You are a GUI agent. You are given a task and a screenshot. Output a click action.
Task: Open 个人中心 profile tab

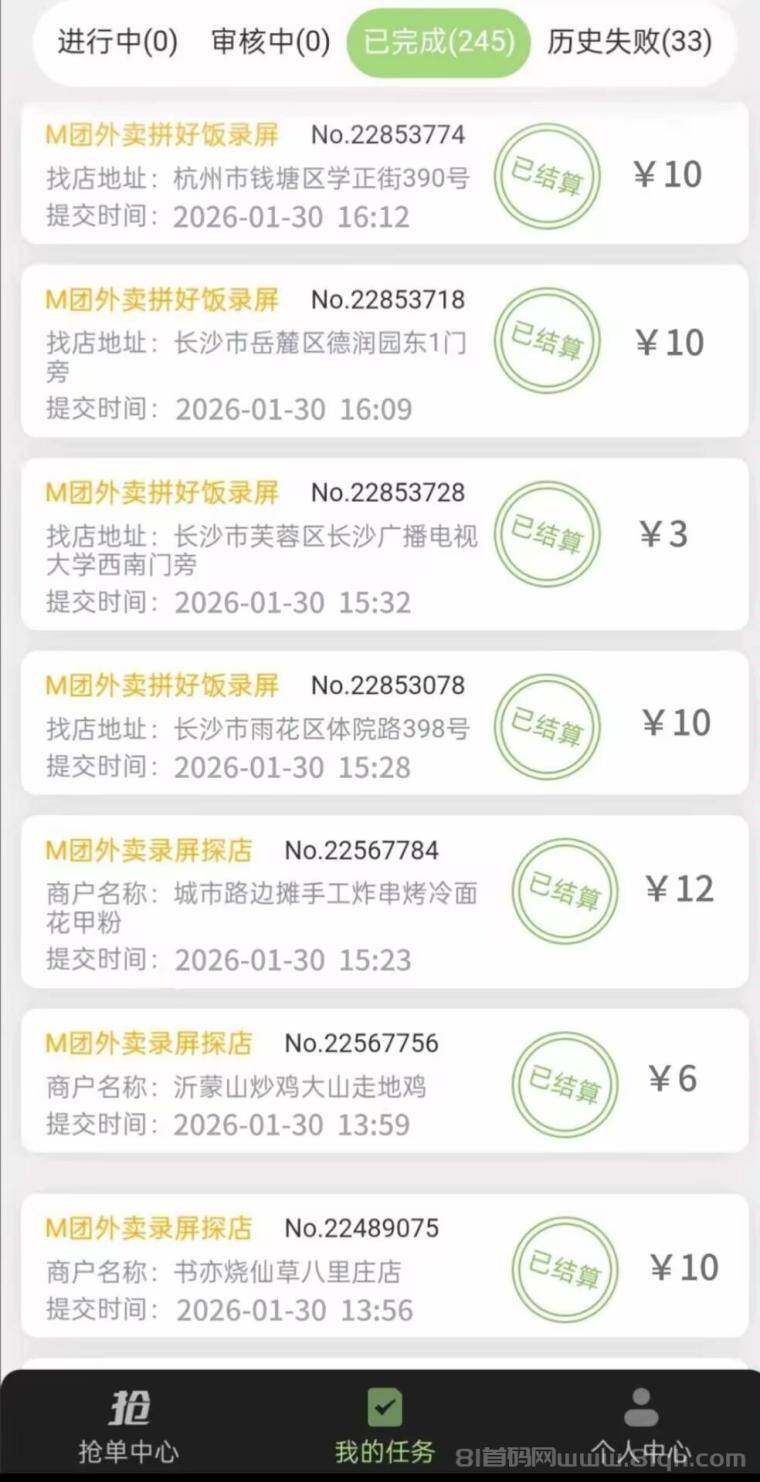640,1427
